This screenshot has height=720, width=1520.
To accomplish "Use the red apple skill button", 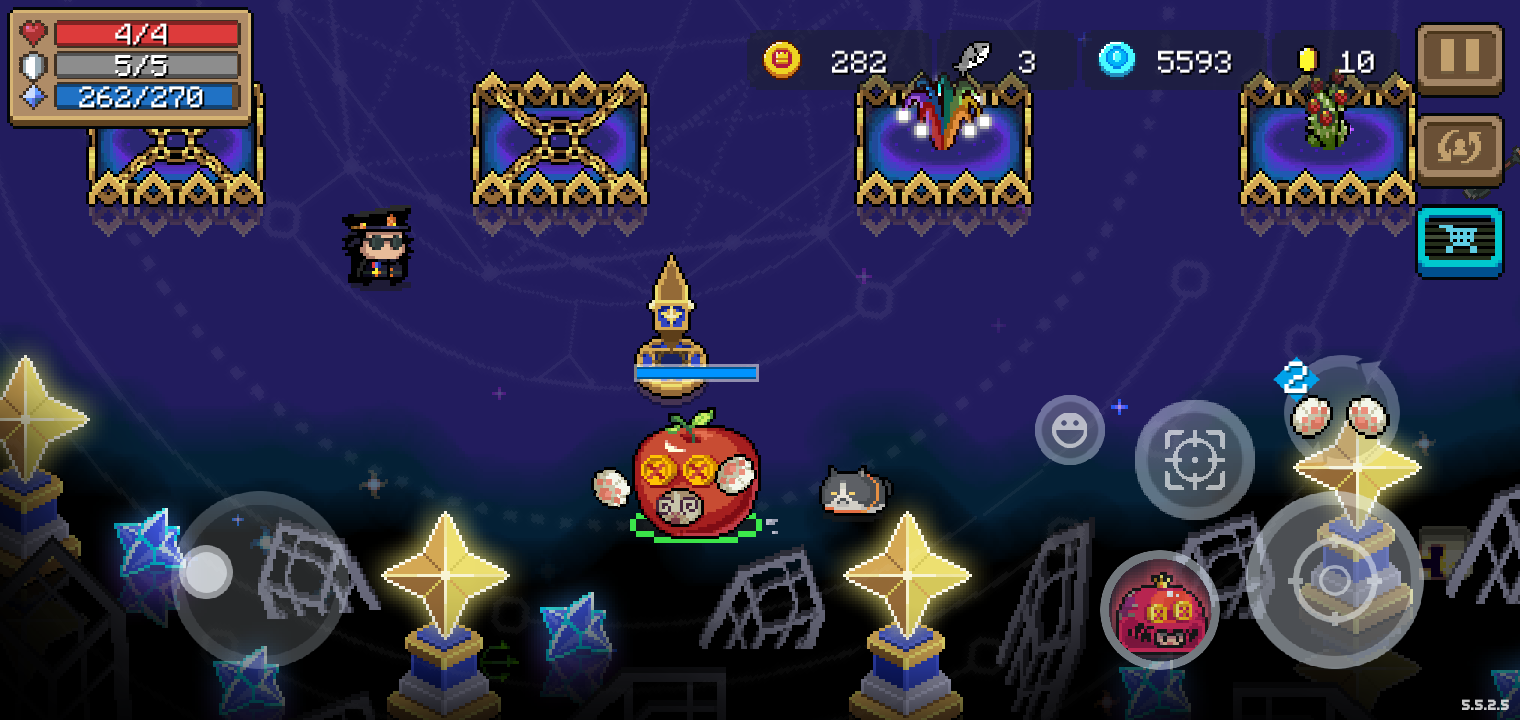I will (1159, 609).
